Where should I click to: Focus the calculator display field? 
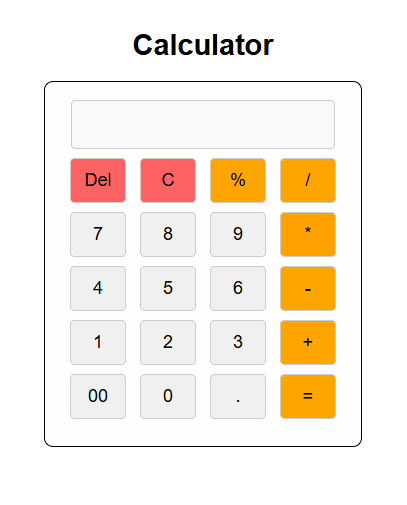(x=203, y=124)
